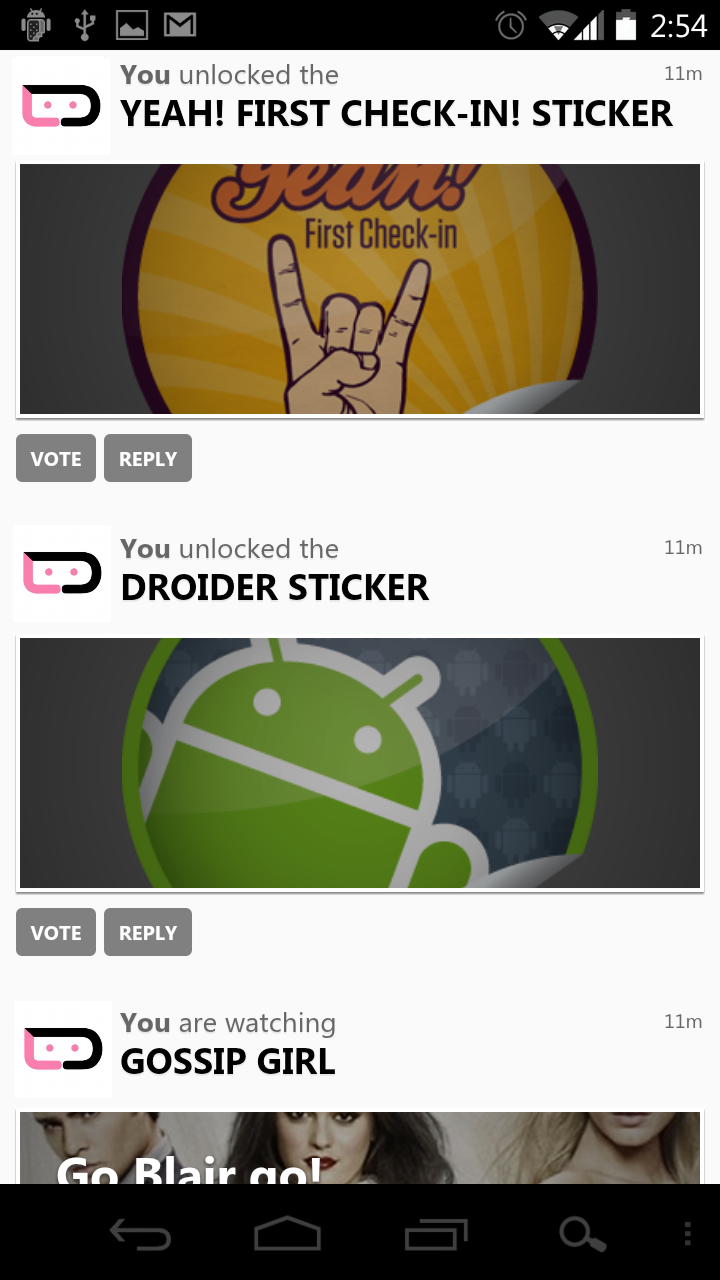Reply to the First Check-in sticker post
This screenshot has width=720, height=1280.
pyautogui.click(x=148, y=458)
